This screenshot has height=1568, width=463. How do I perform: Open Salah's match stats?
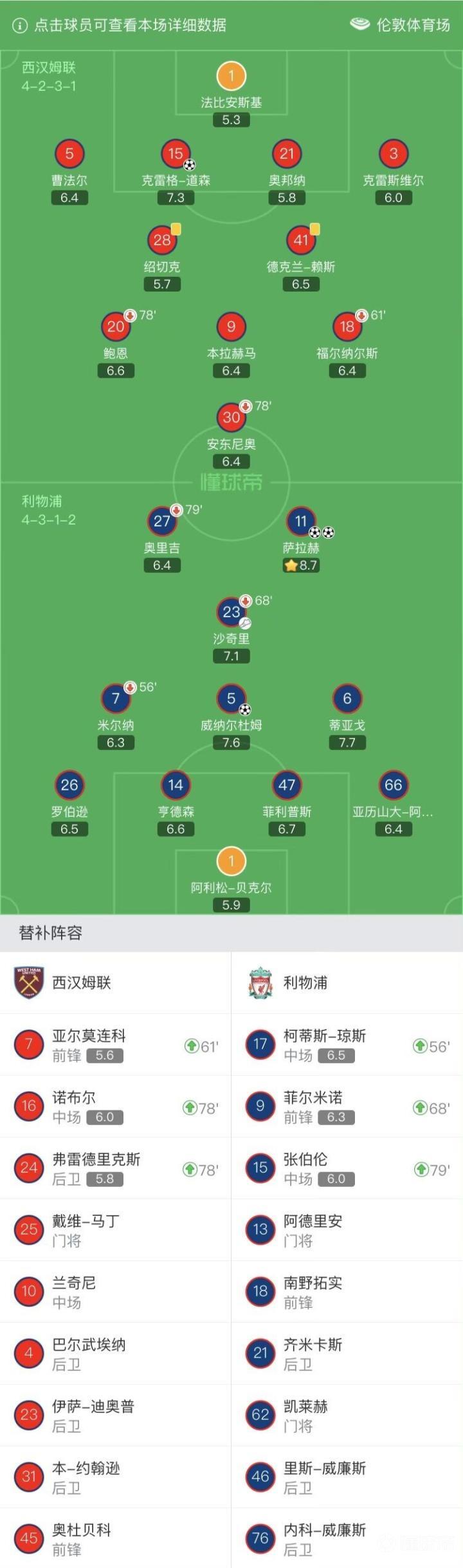[x=301, y=521]
